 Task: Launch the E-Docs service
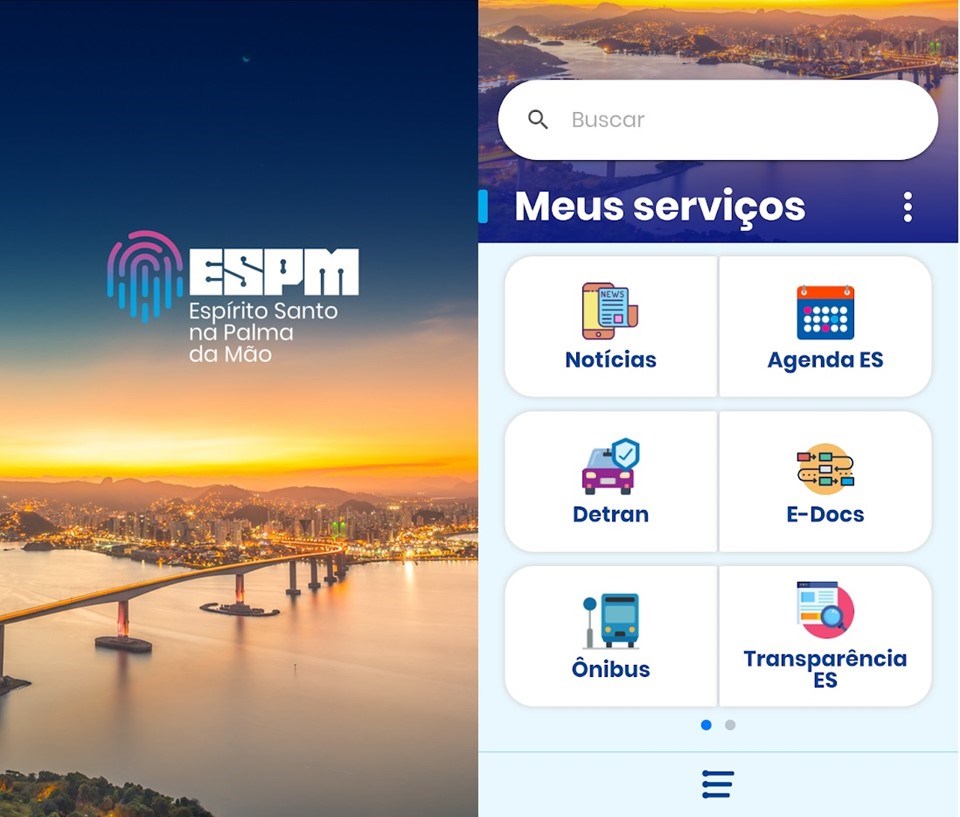point(825,482)
